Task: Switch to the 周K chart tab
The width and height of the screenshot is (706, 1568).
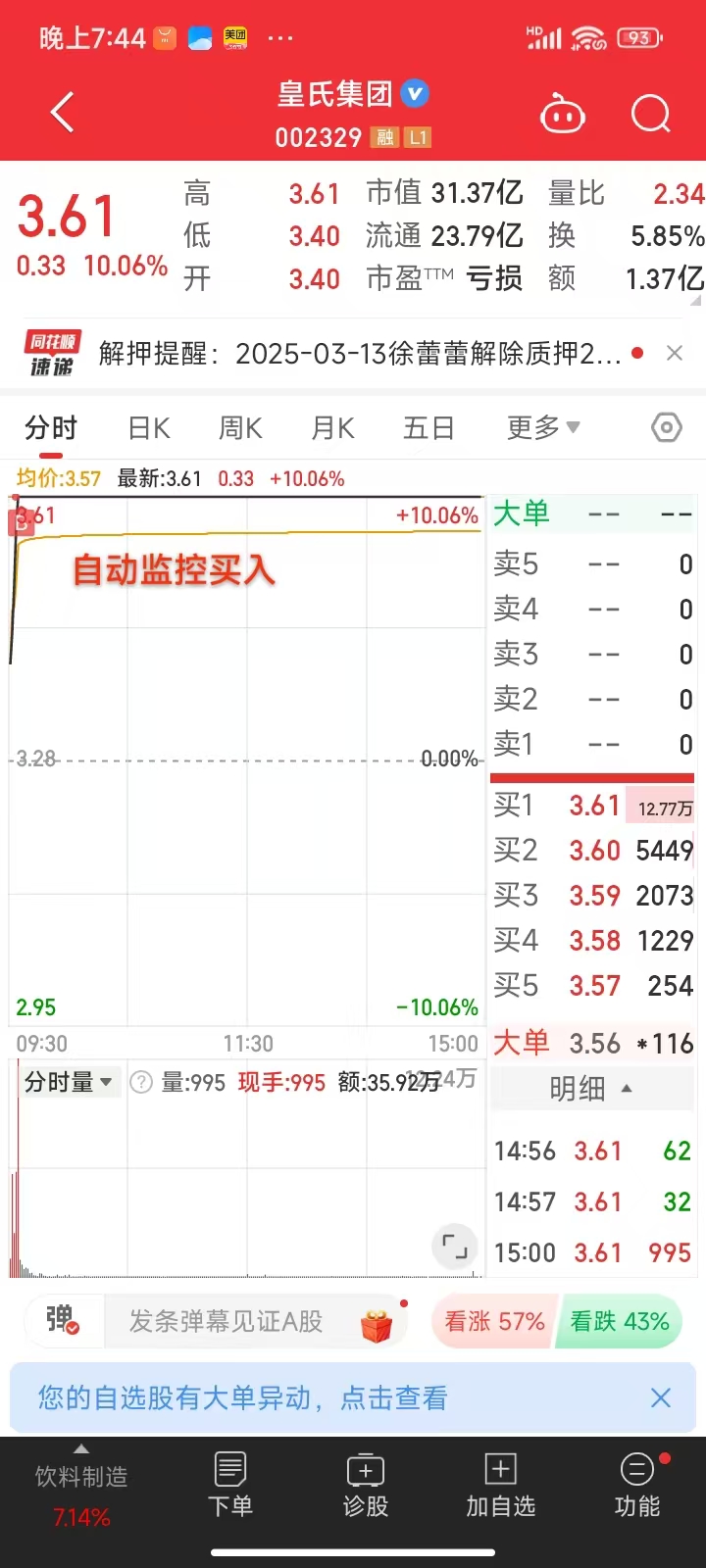Action: (240, 428)
